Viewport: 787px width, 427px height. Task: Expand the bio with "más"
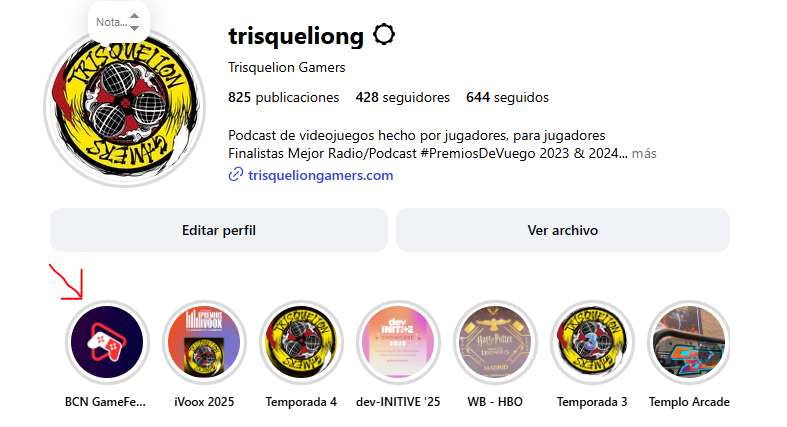click(644, 154)
